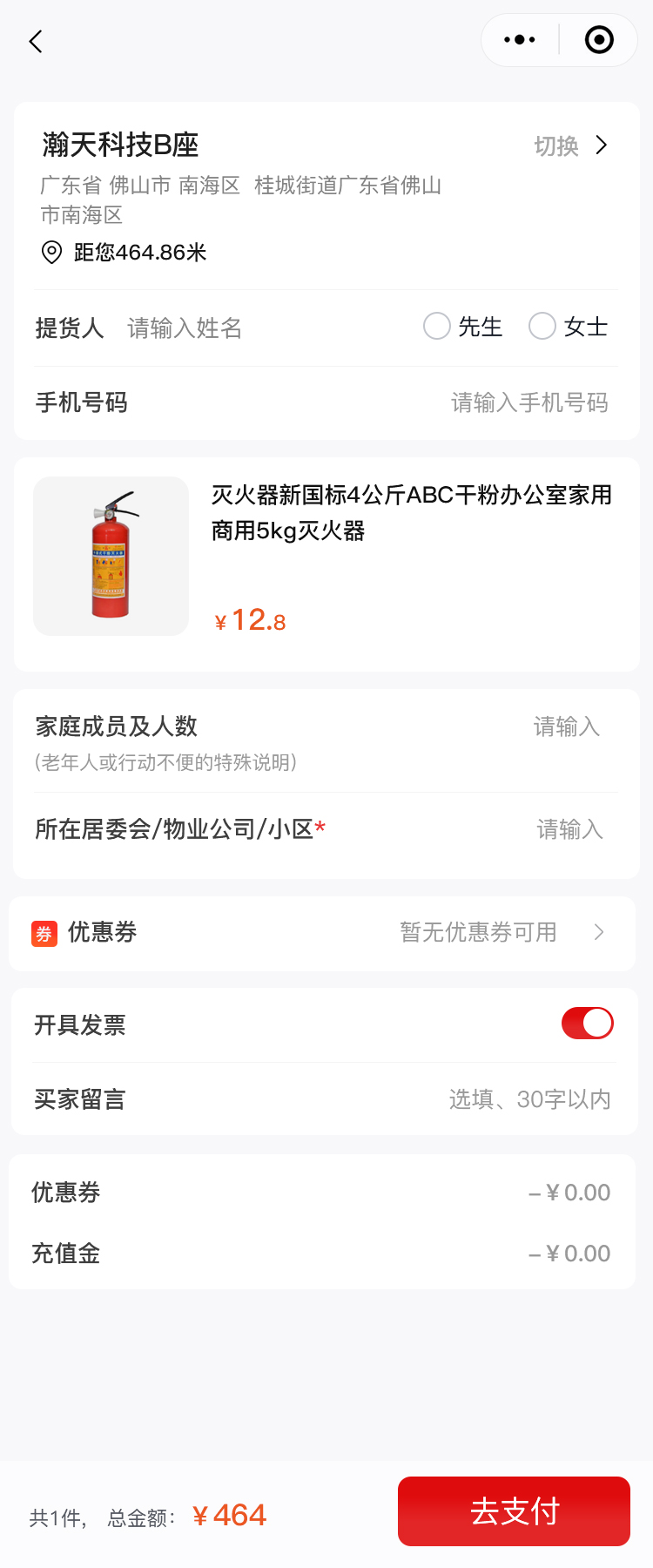Fill in the 家庭成员及人数 field
Image resolution: width=653 pixels, height=1568 pixels.
566,727
